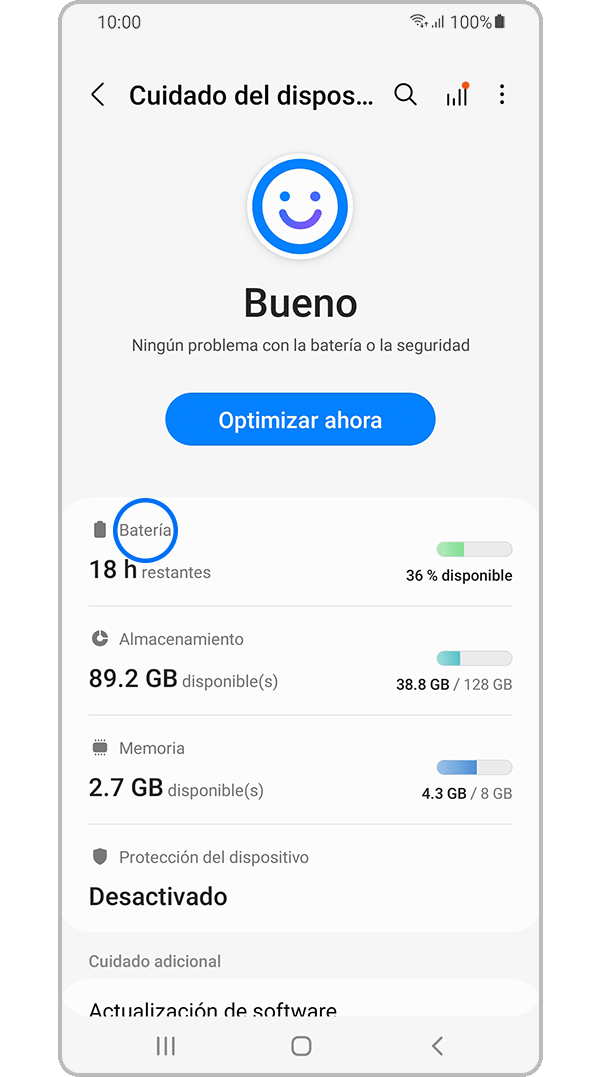Image resolution: width=600 pixels, height=1077 pixels.
Task: Go back from Cuidado del dispositivo
Action: pos(98,95)
